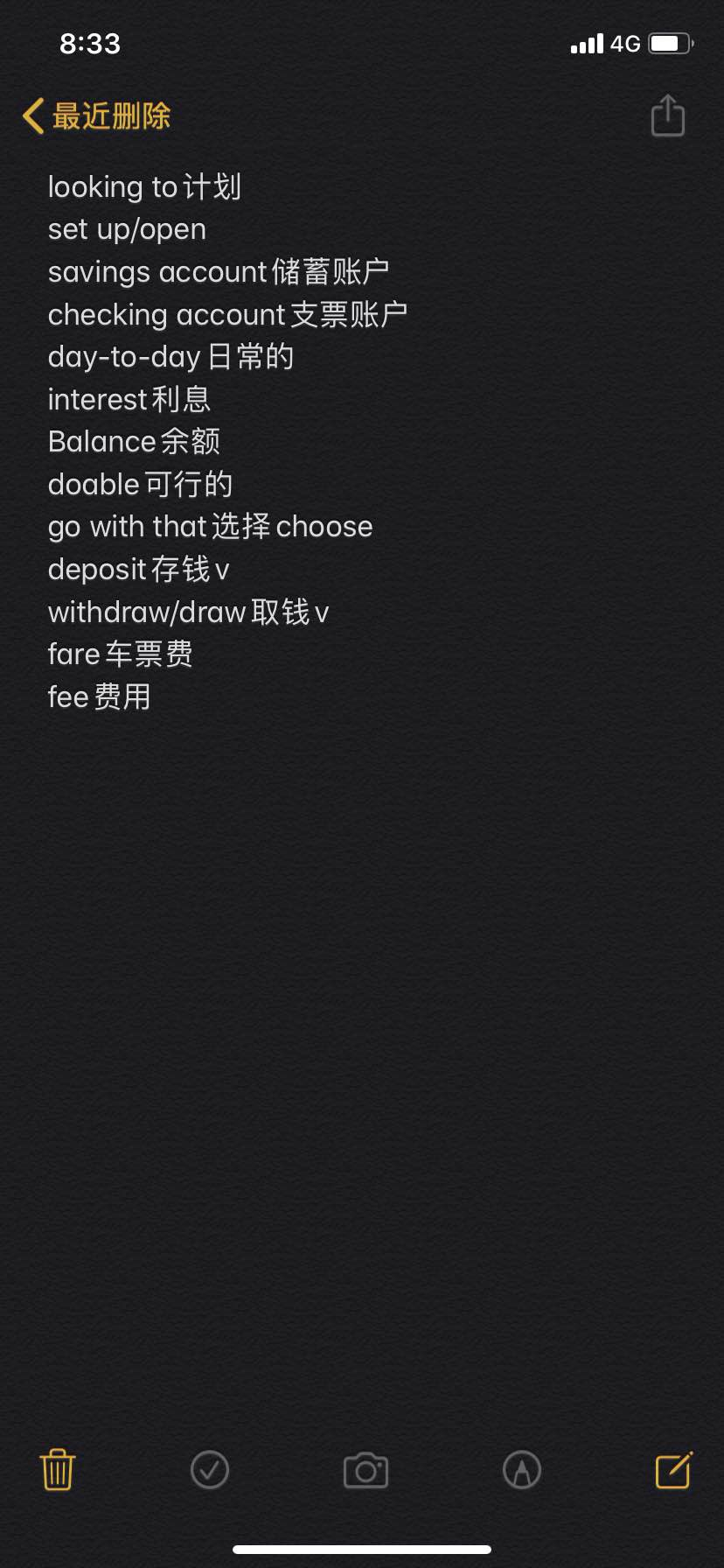Share this note
Image resolution: width=724 pixels, height=1568 pixels.
tap(667, 115)
